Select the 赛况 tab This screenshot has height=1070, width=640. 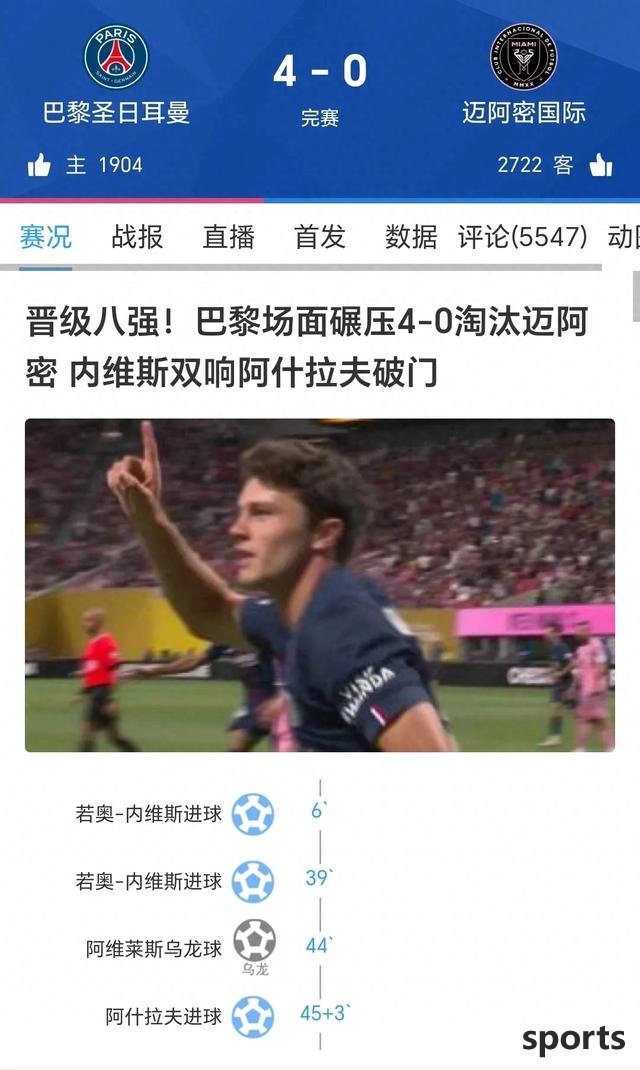[x=46, y=237]
